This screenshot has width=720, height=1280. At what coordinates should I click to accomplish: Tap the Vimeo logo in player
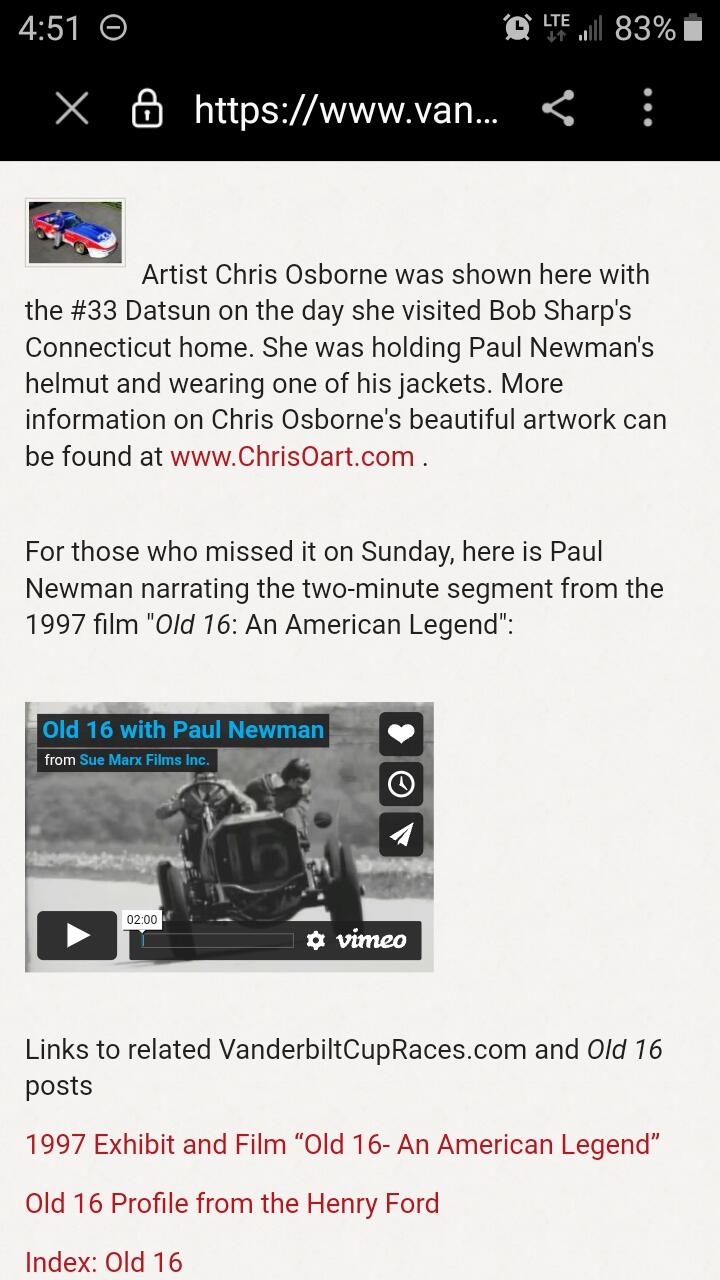pyautogui.click(x=372, y=940)
